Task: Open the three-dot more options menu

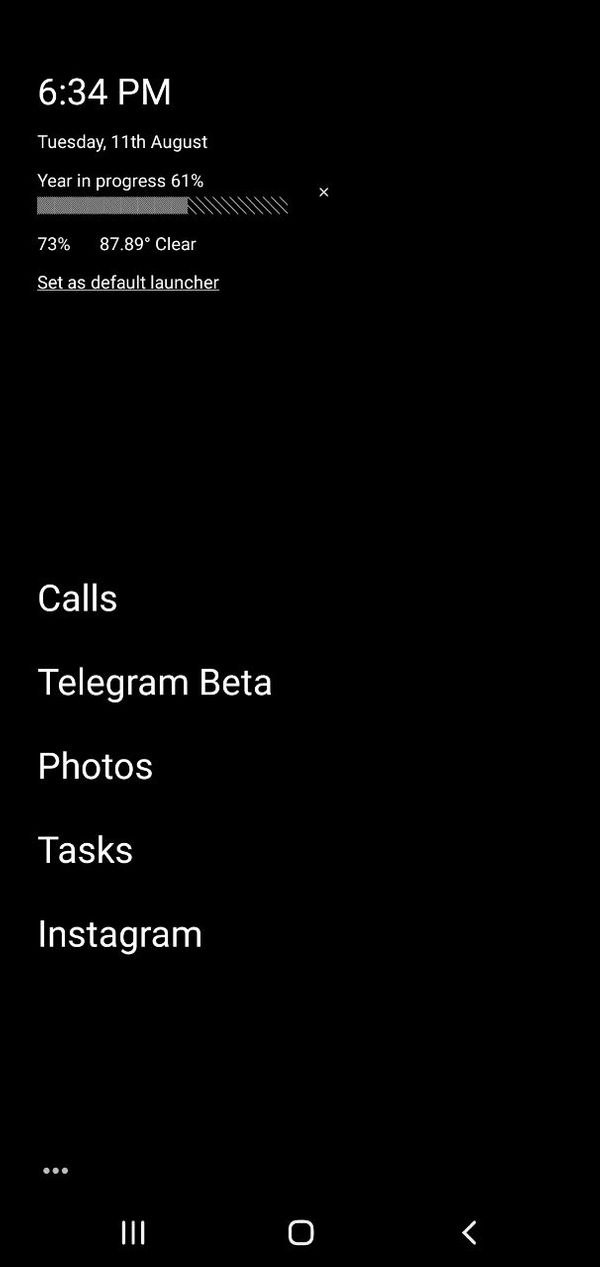Action: 56,1171
